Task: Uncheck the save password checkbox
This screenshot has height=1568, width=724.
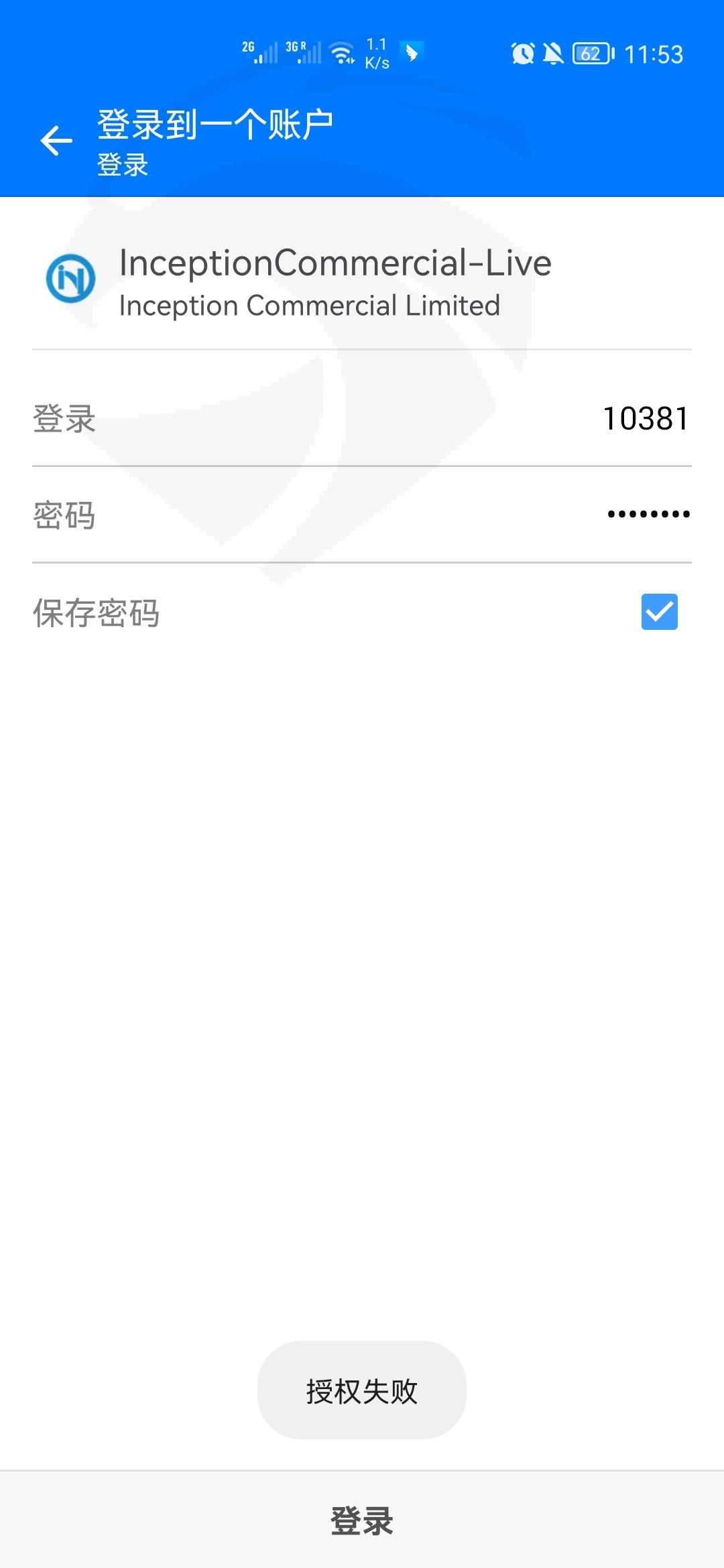Action: 659,612
